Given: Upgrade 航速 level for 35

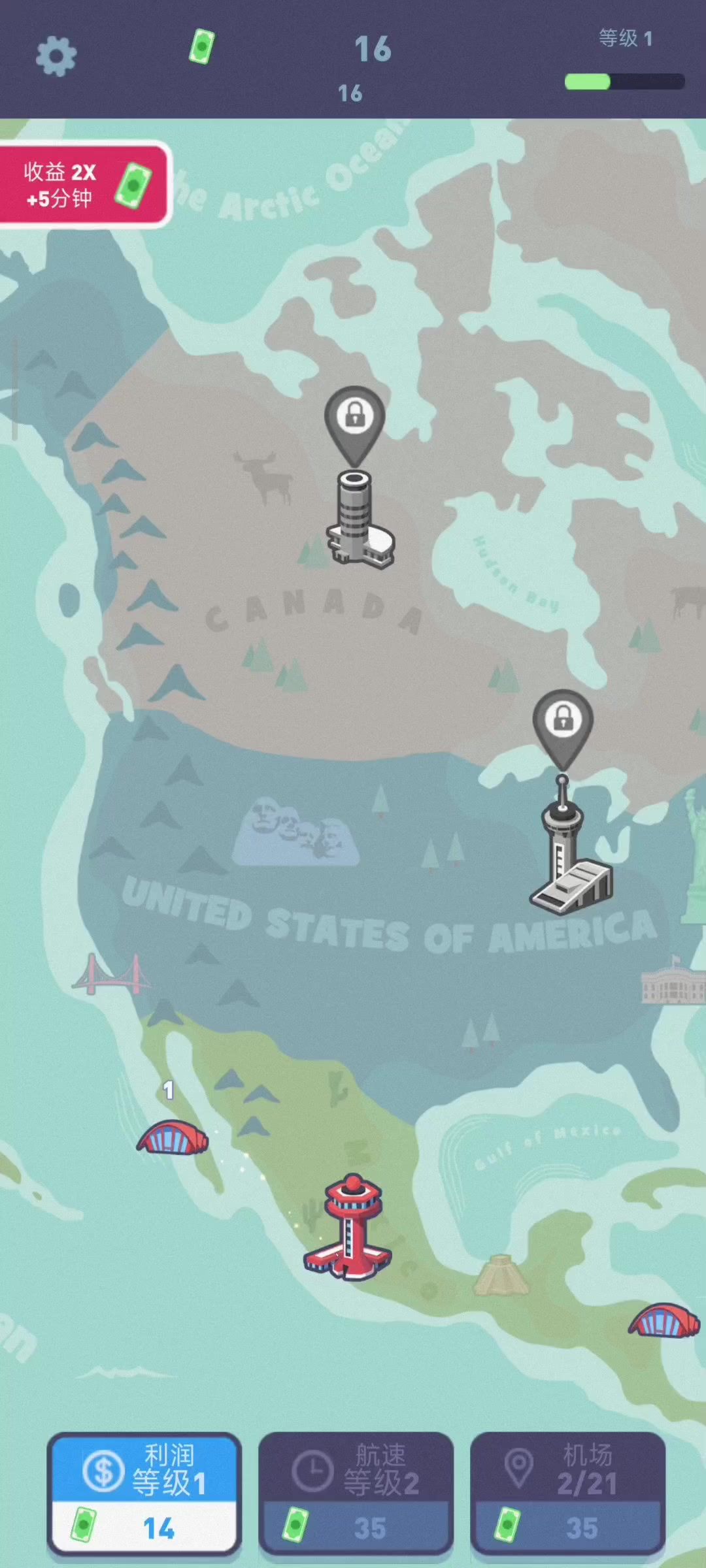Looking at the screenshot, I should coord(356,1494).
